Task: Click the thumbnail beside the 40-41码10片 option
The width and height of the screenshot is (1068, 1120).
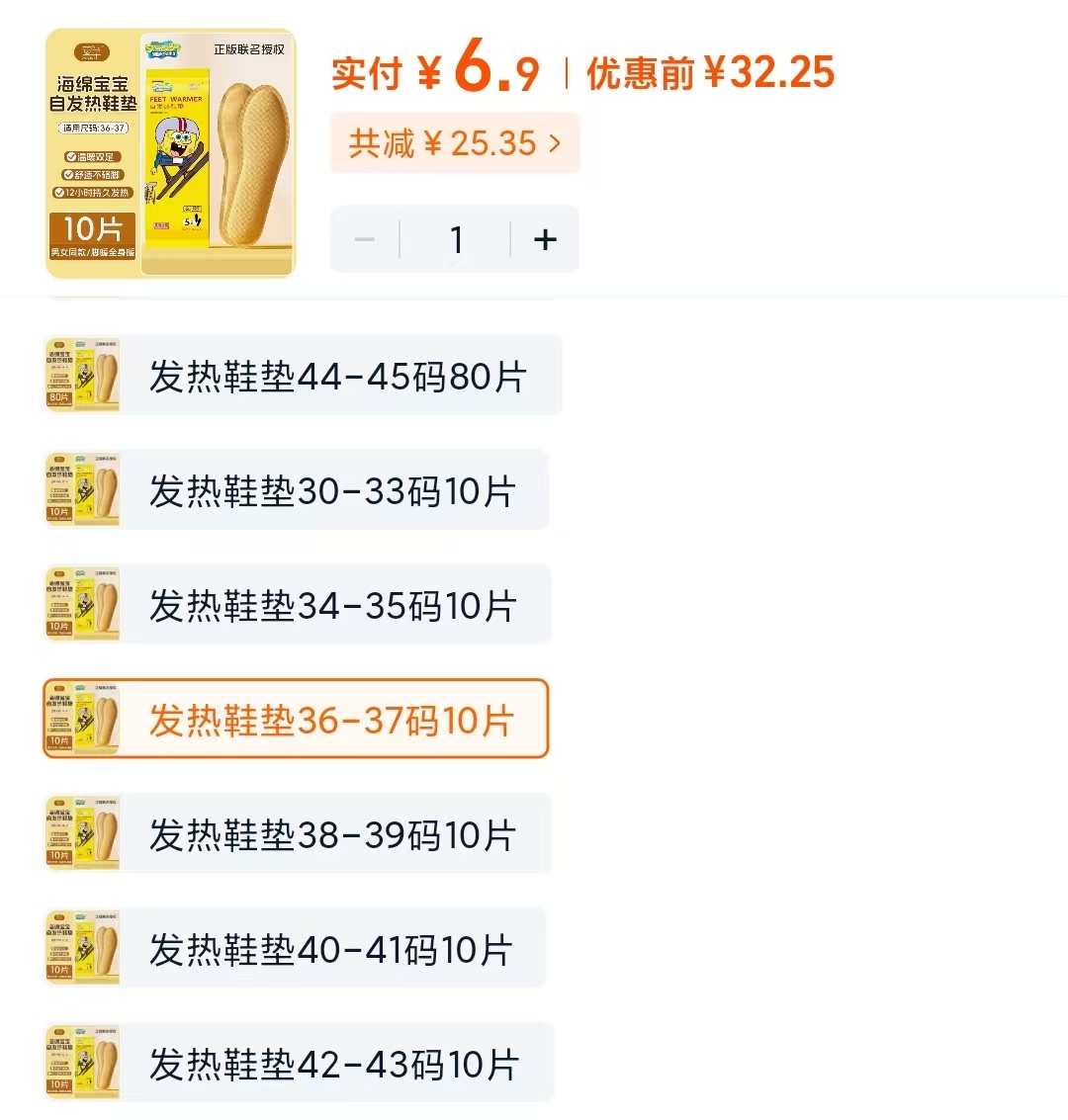Action: coord(83,948)
